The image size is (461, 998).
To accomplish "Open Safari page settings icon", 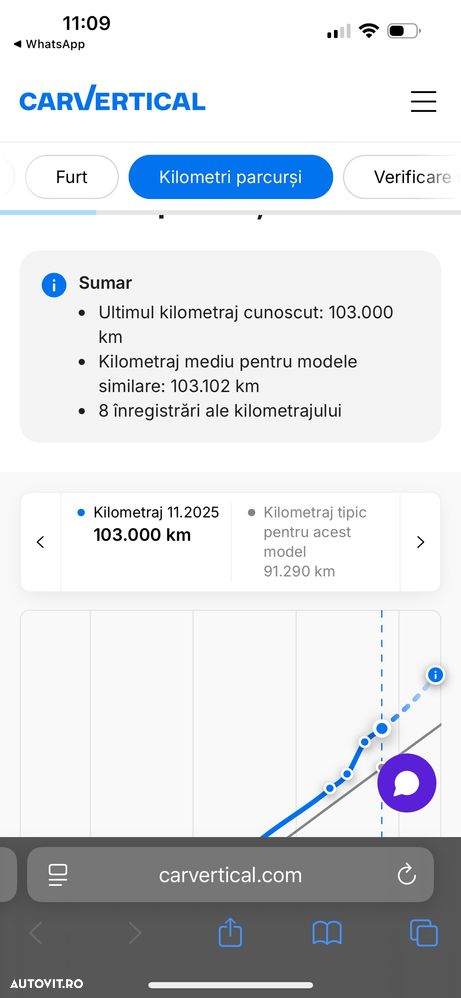I will [58, 875].
